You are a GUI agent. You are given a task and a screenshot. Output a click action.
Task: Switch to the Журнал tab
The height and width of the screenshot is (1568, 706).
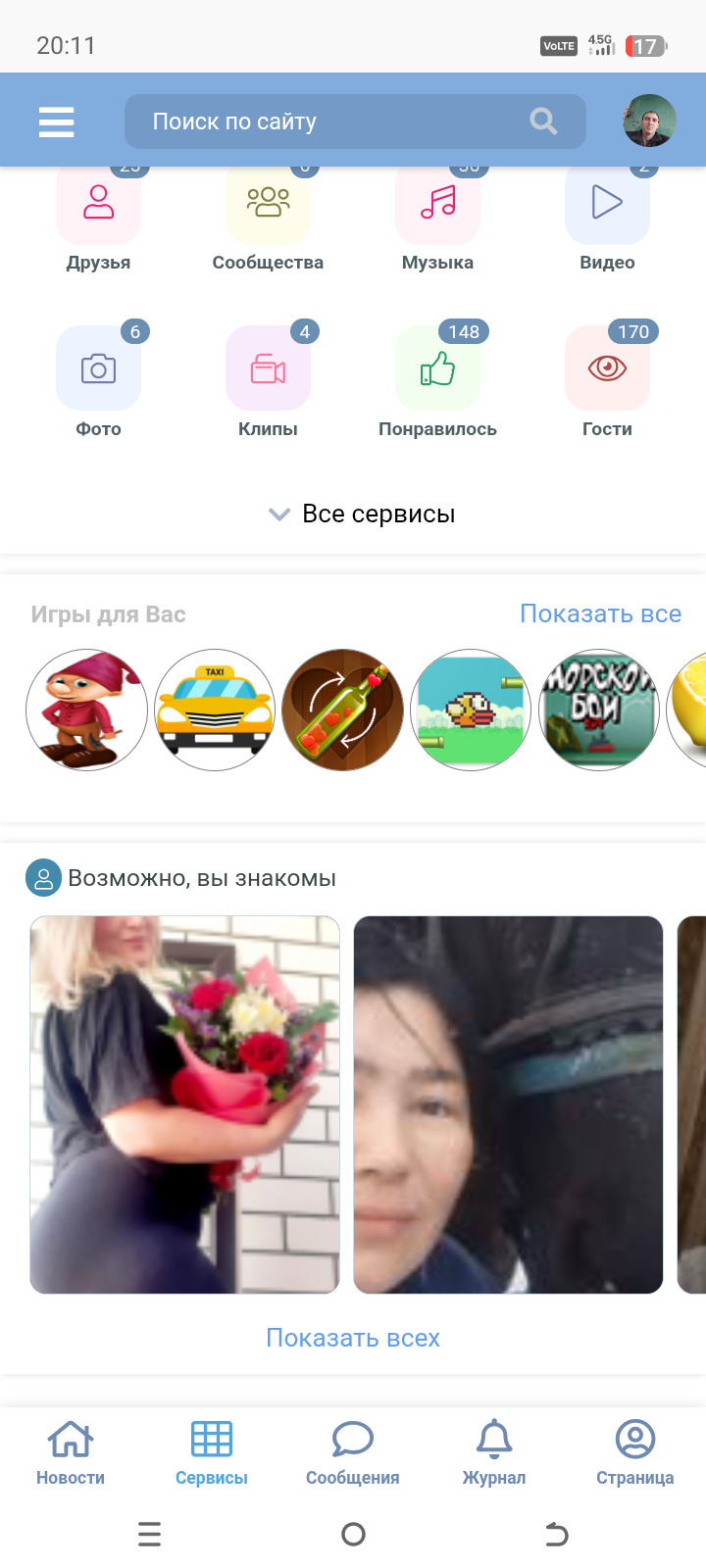click(x=494, y=1452)
